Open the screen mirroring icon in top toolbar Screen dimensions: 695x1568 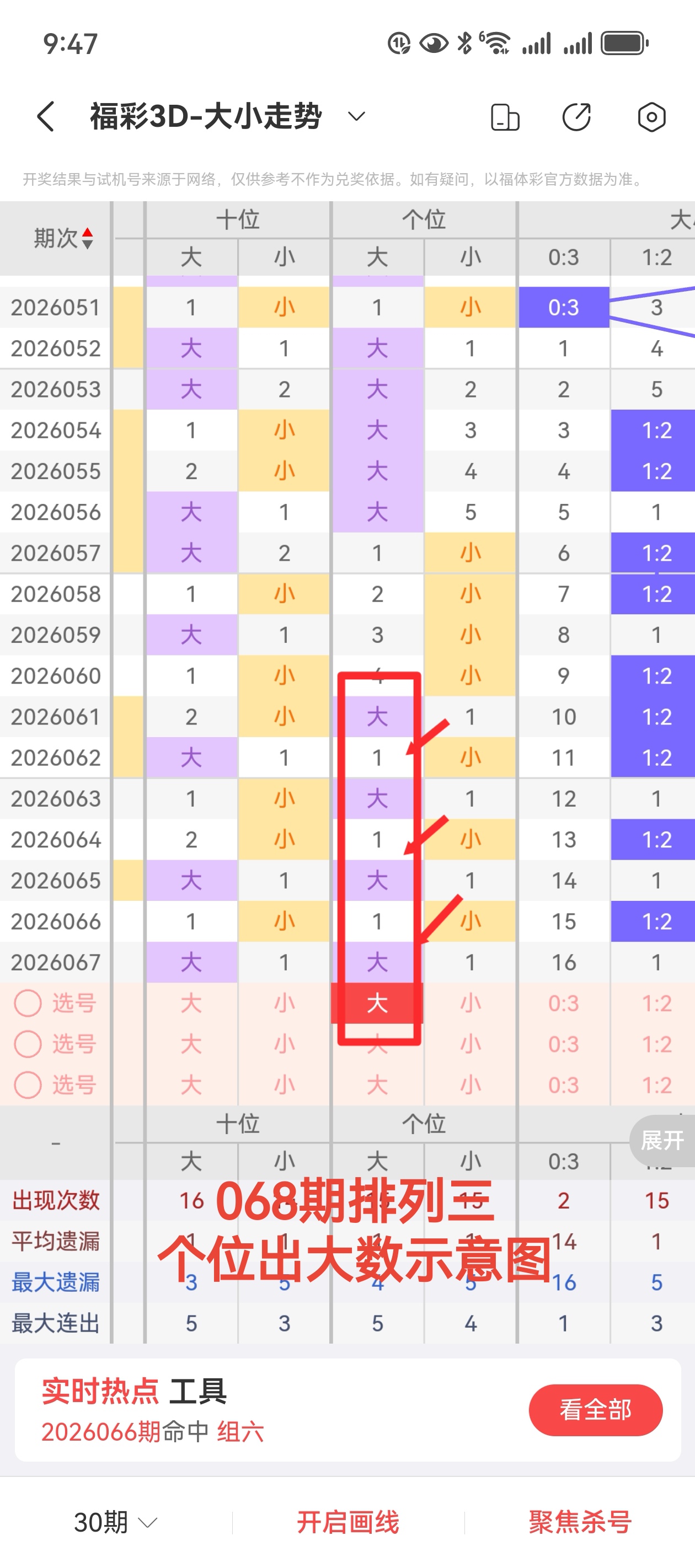506,116
